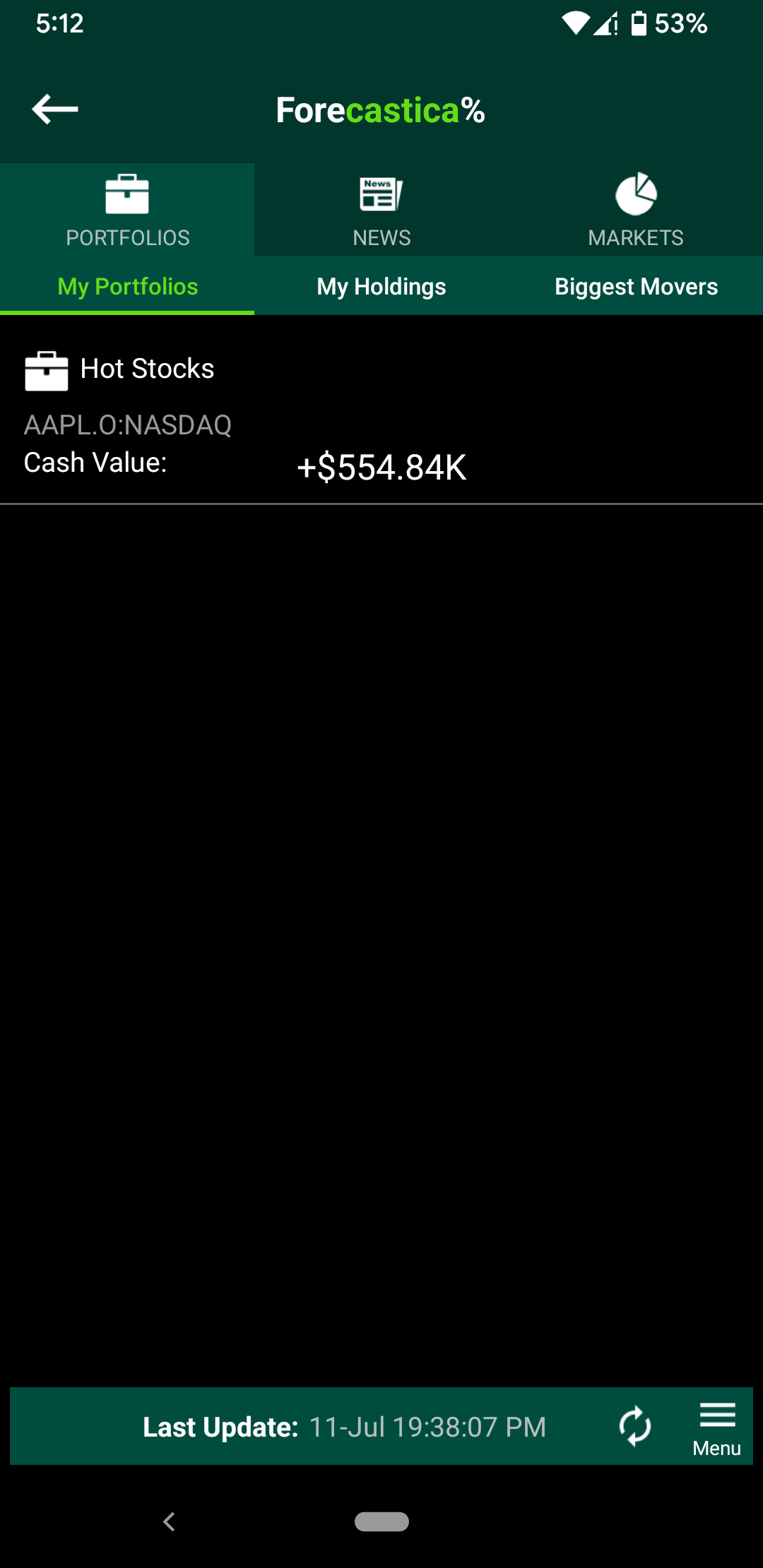
Task: Refresh the portfolio data
Action: click(634, 1426)
